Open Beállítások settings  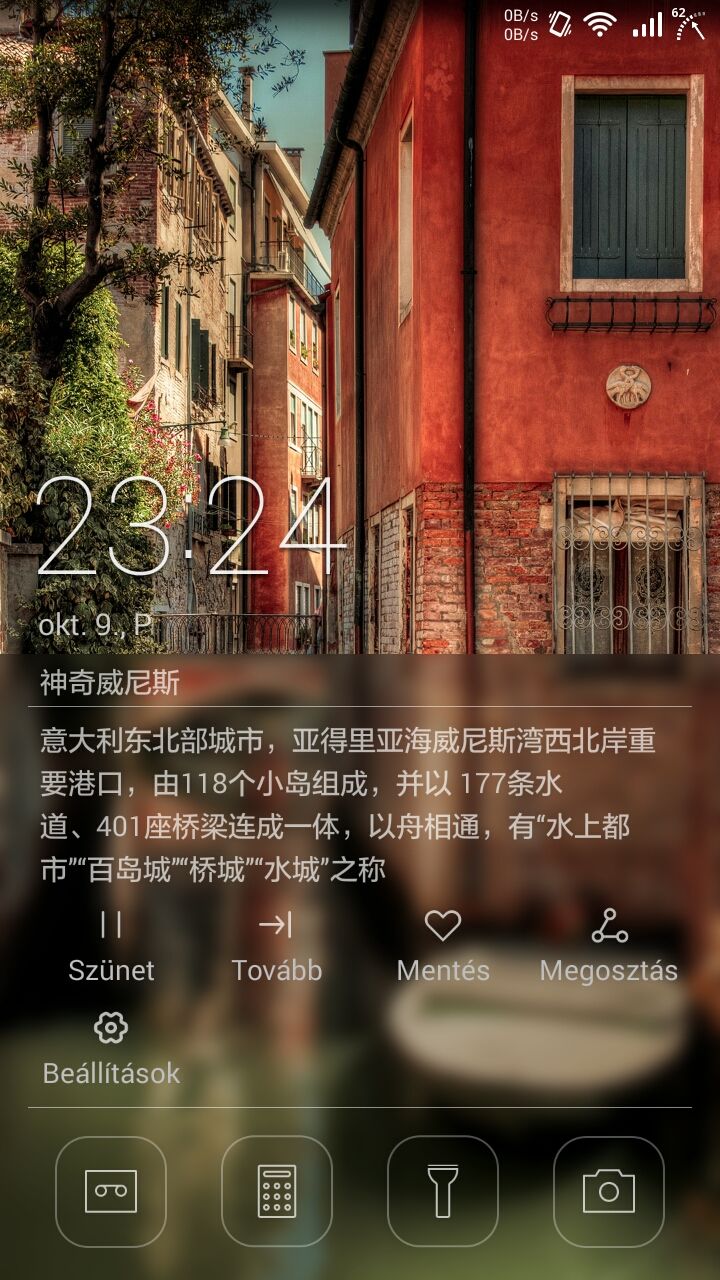coord(111,1049)
